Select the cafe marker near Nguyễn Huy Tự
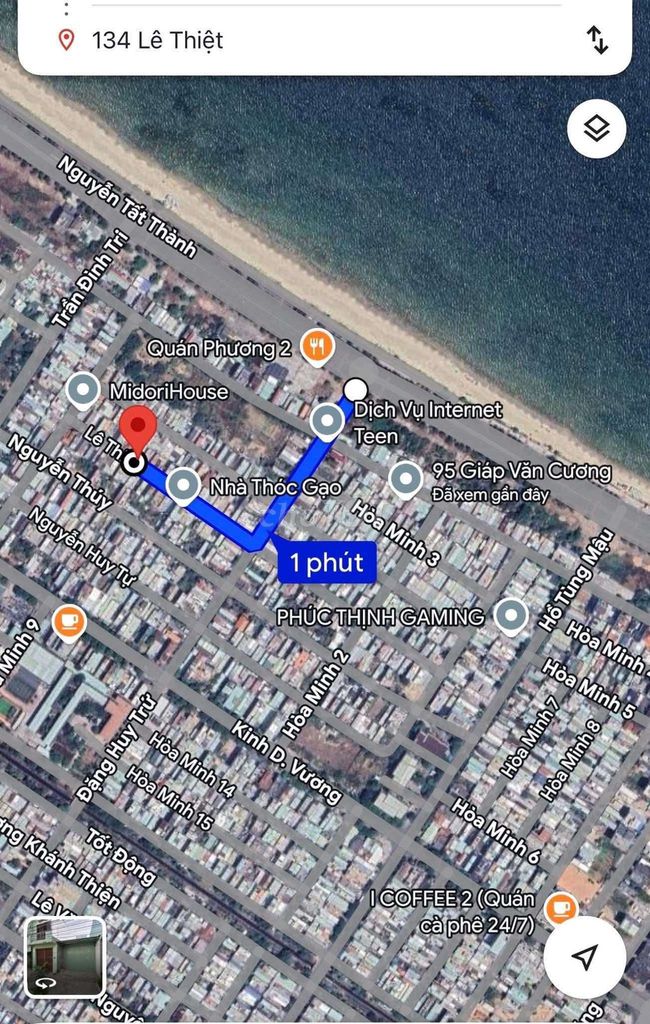Viewport: 650px width, 1024px height. (68, 622)
